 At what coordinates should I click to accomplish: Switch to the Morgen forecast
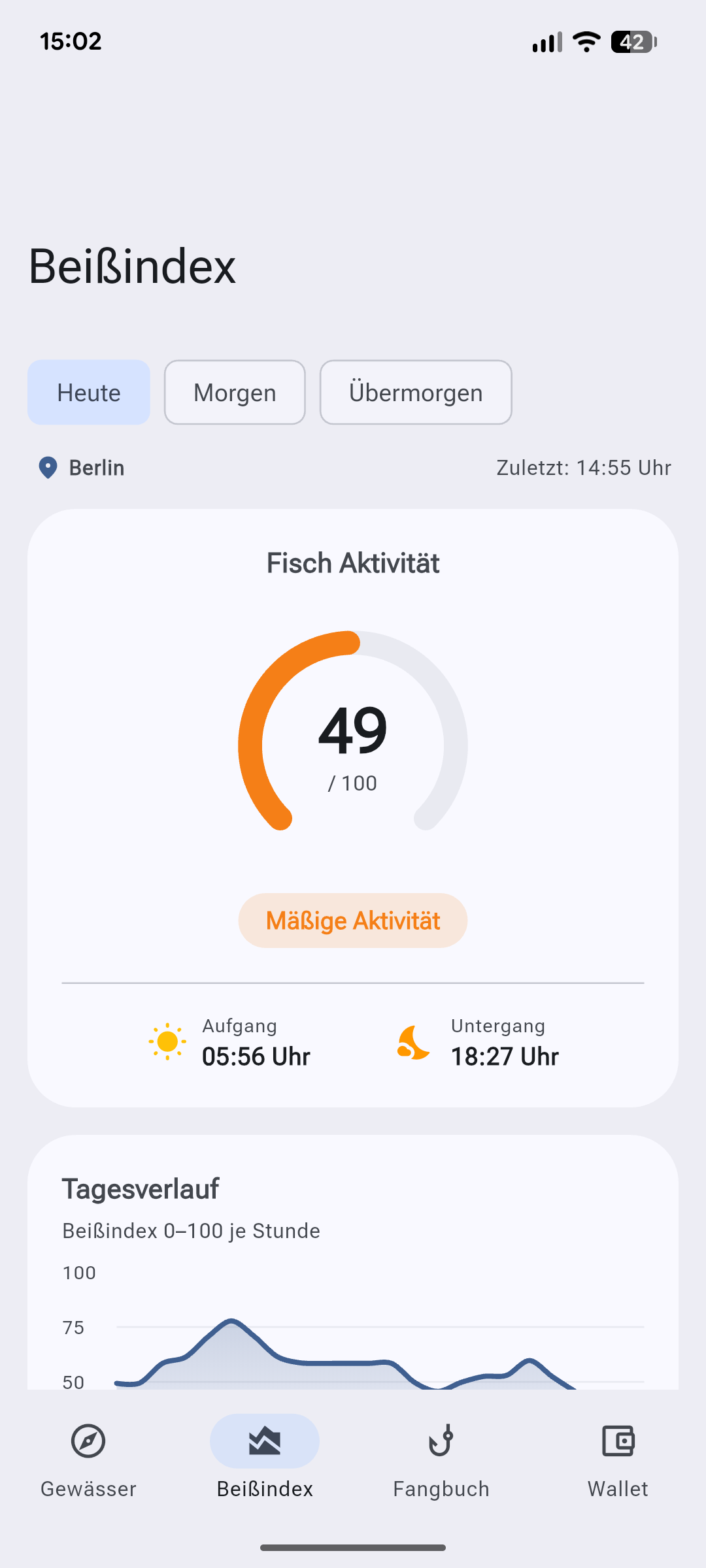coord(235,393)
